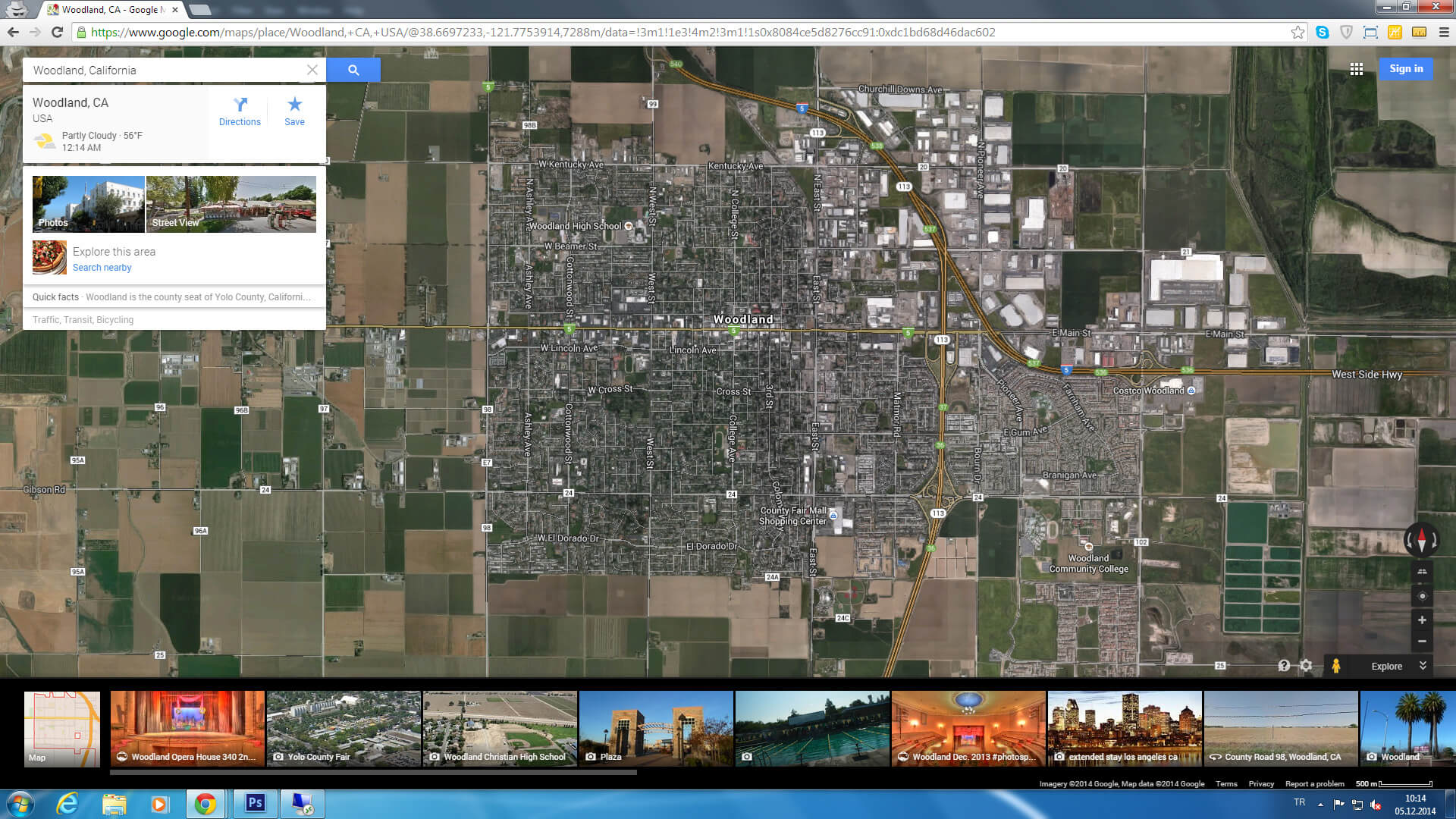
Task: Tap the blue search button
Action: click(x=353, y=70)
